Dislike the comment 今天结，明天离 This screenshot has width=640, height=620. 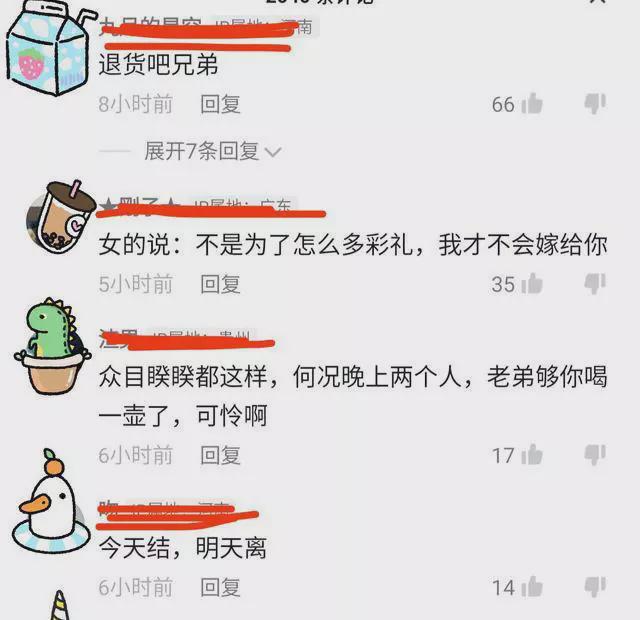click(595, 586)
